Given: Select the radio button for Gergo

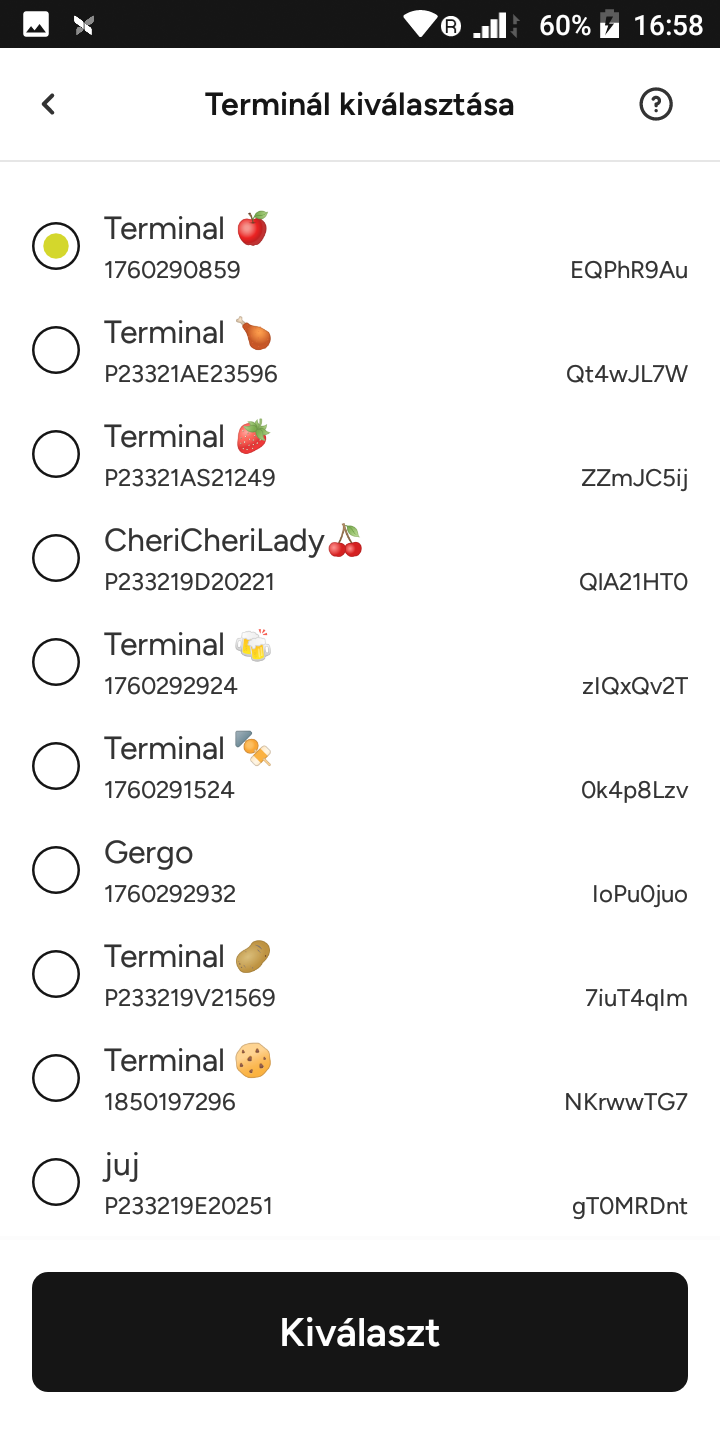Looking at the screenshot, I should coord(56,869).
